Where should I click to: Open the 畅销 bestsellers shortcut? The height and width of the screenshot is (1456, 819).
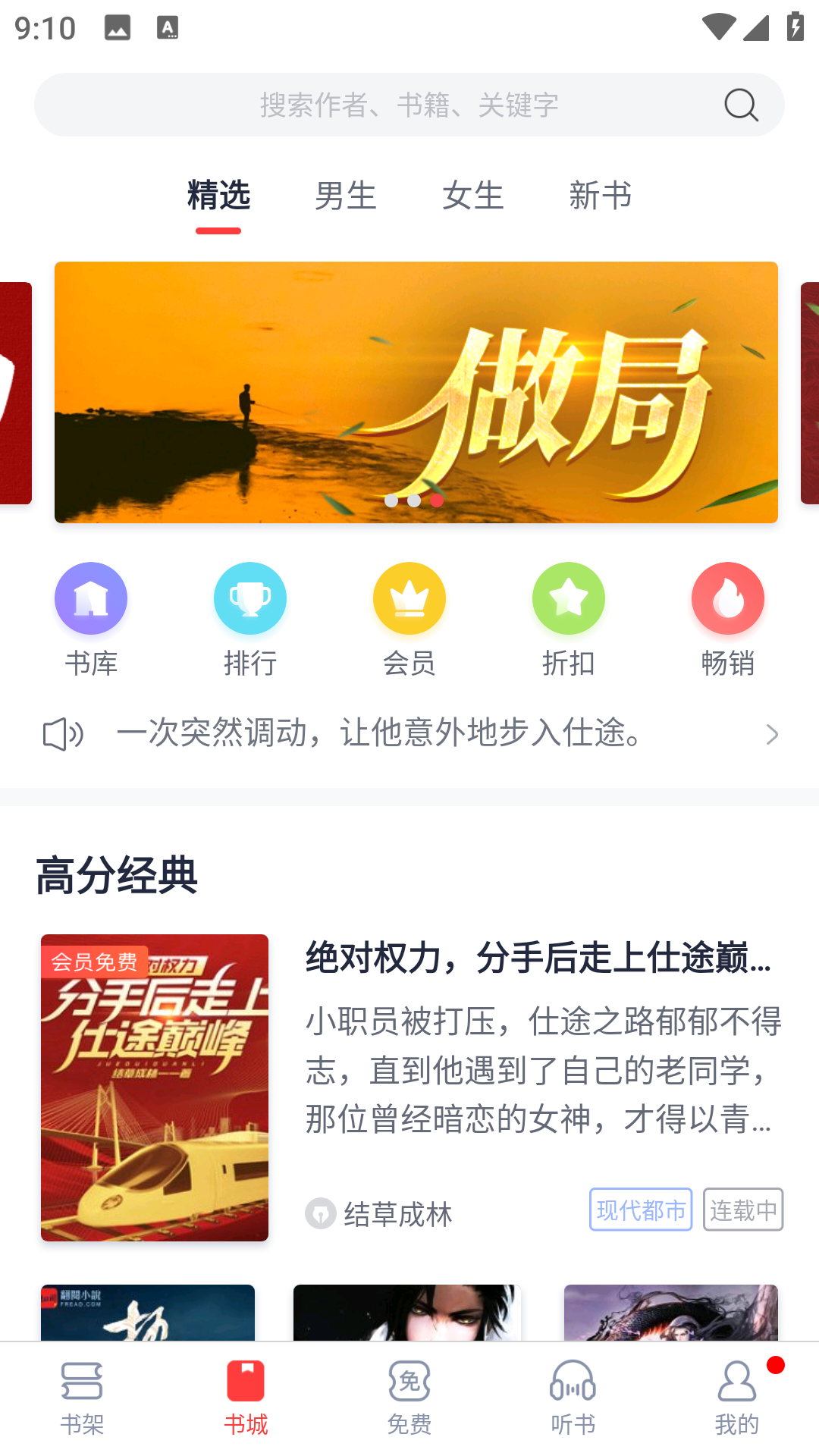pyautogui.click(x=728, y=619)
